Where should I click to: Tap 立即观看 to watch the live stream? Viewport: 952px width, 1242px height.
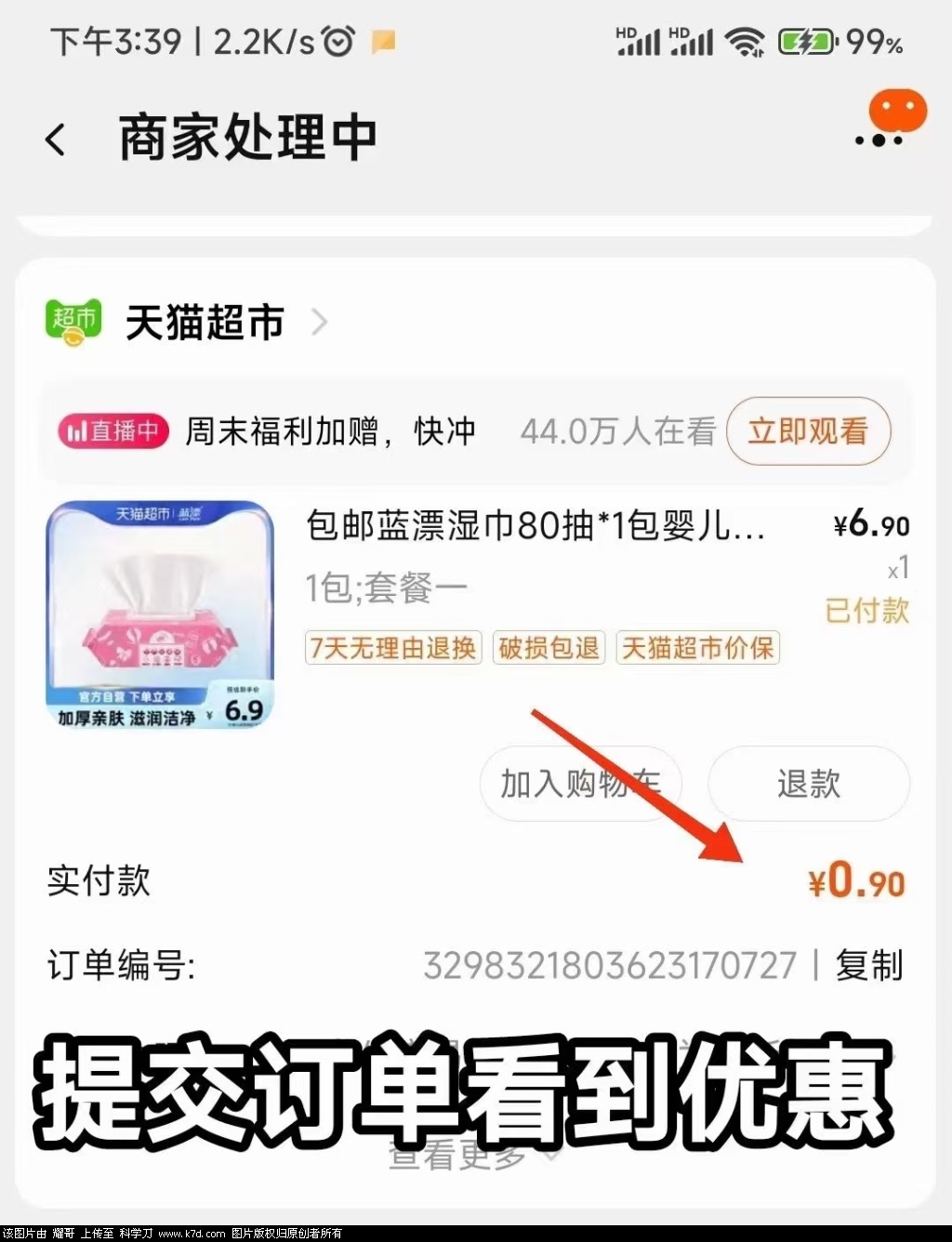pos(807,431)
